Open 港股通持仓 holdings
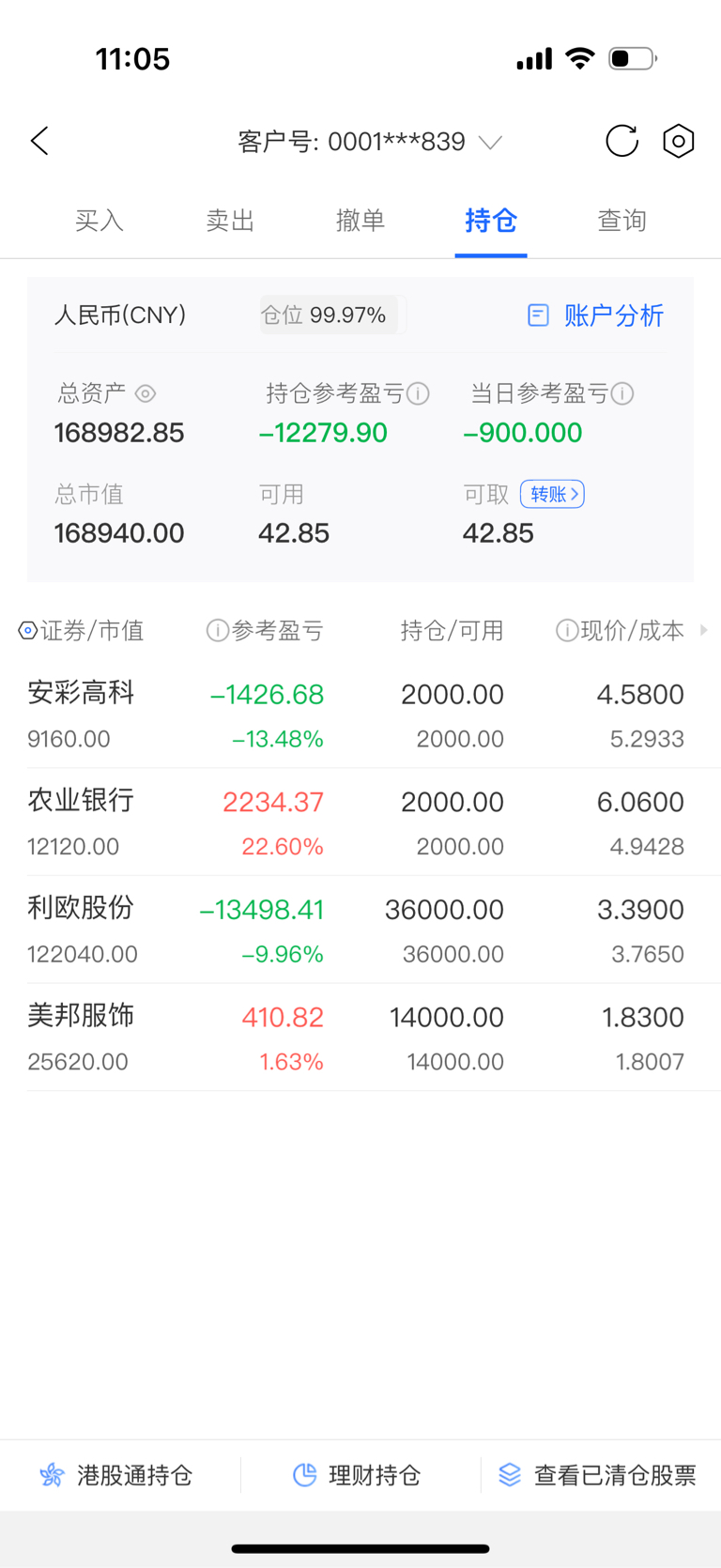 click(116, 1475)
